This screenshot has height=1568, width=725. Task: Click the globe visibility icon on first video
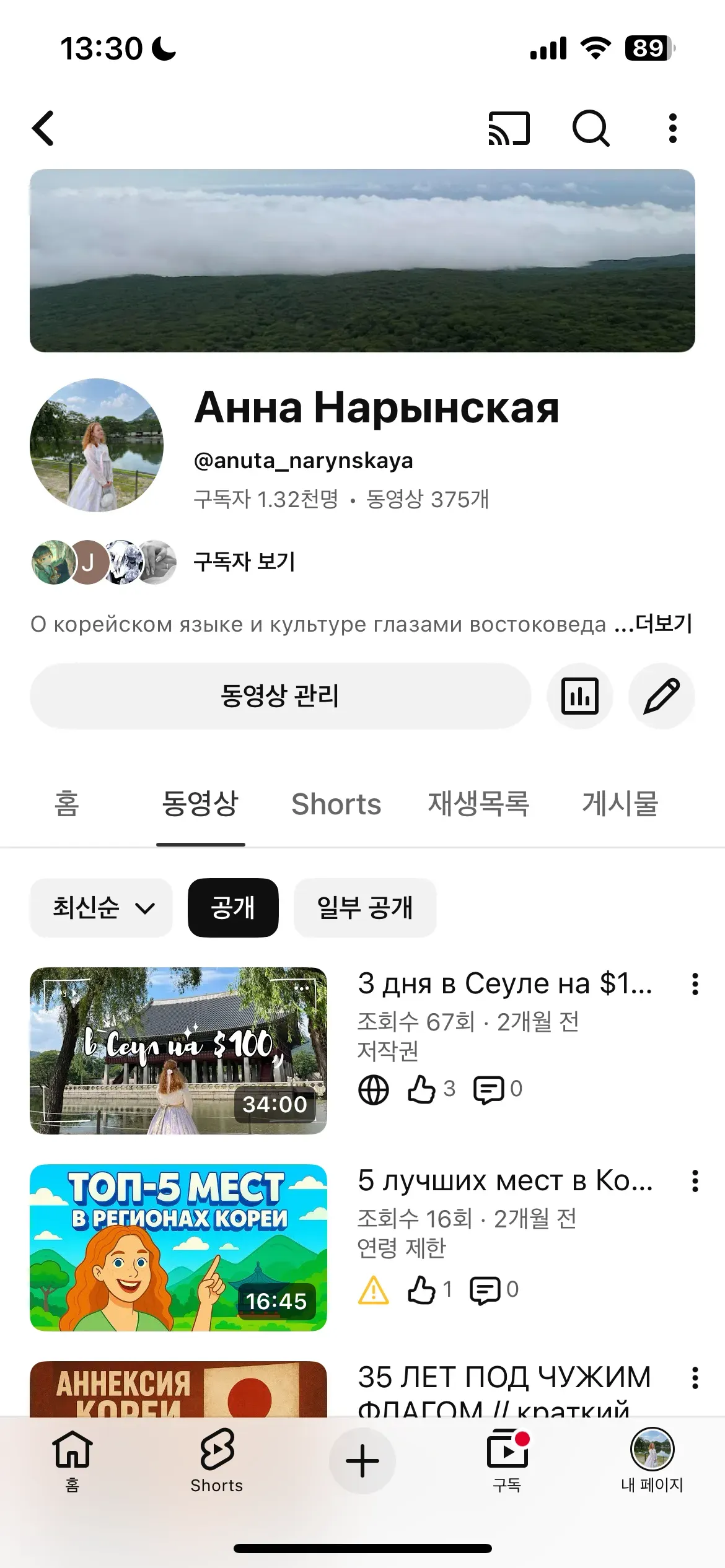(374, 1089)
